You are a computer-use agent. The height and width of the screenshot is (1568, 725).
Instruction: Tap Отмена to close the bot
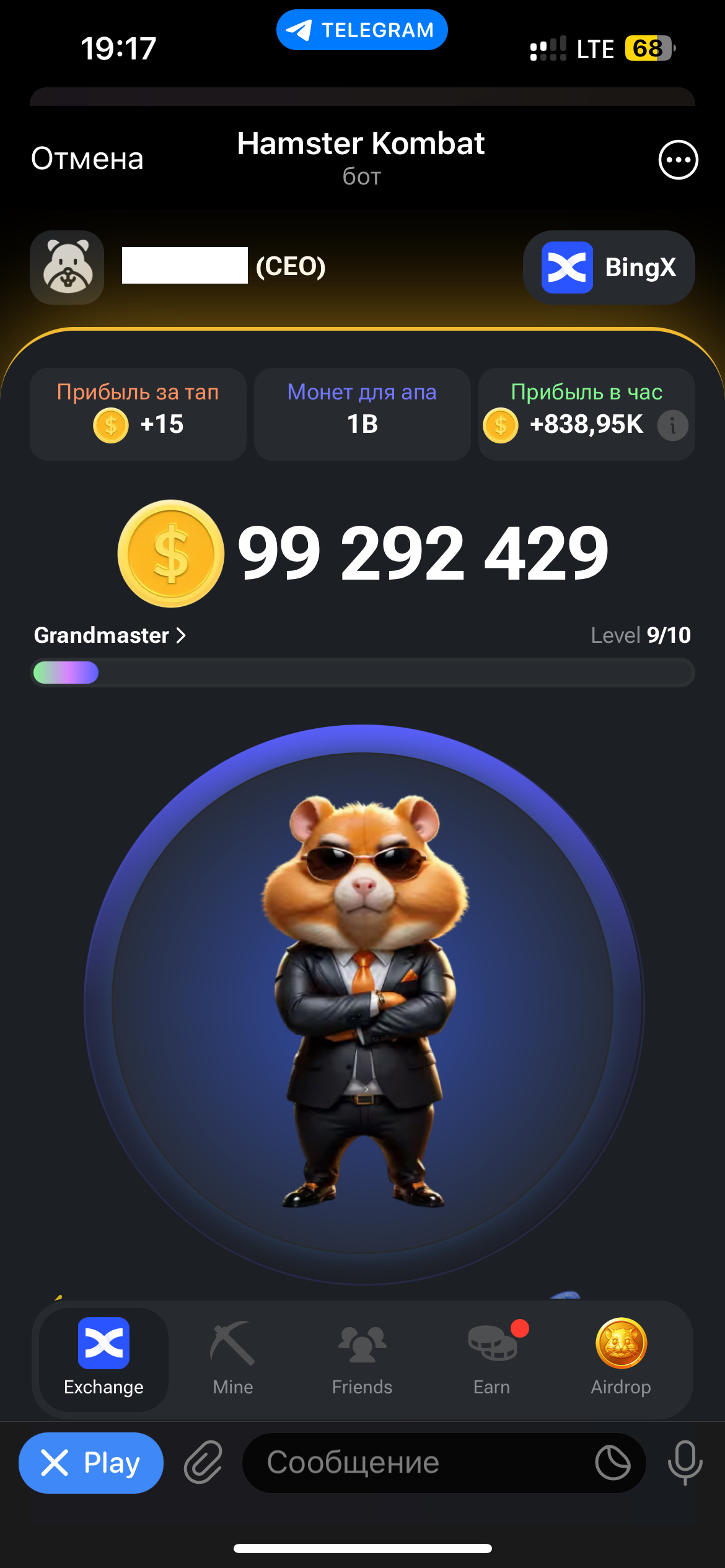(87, 159)
